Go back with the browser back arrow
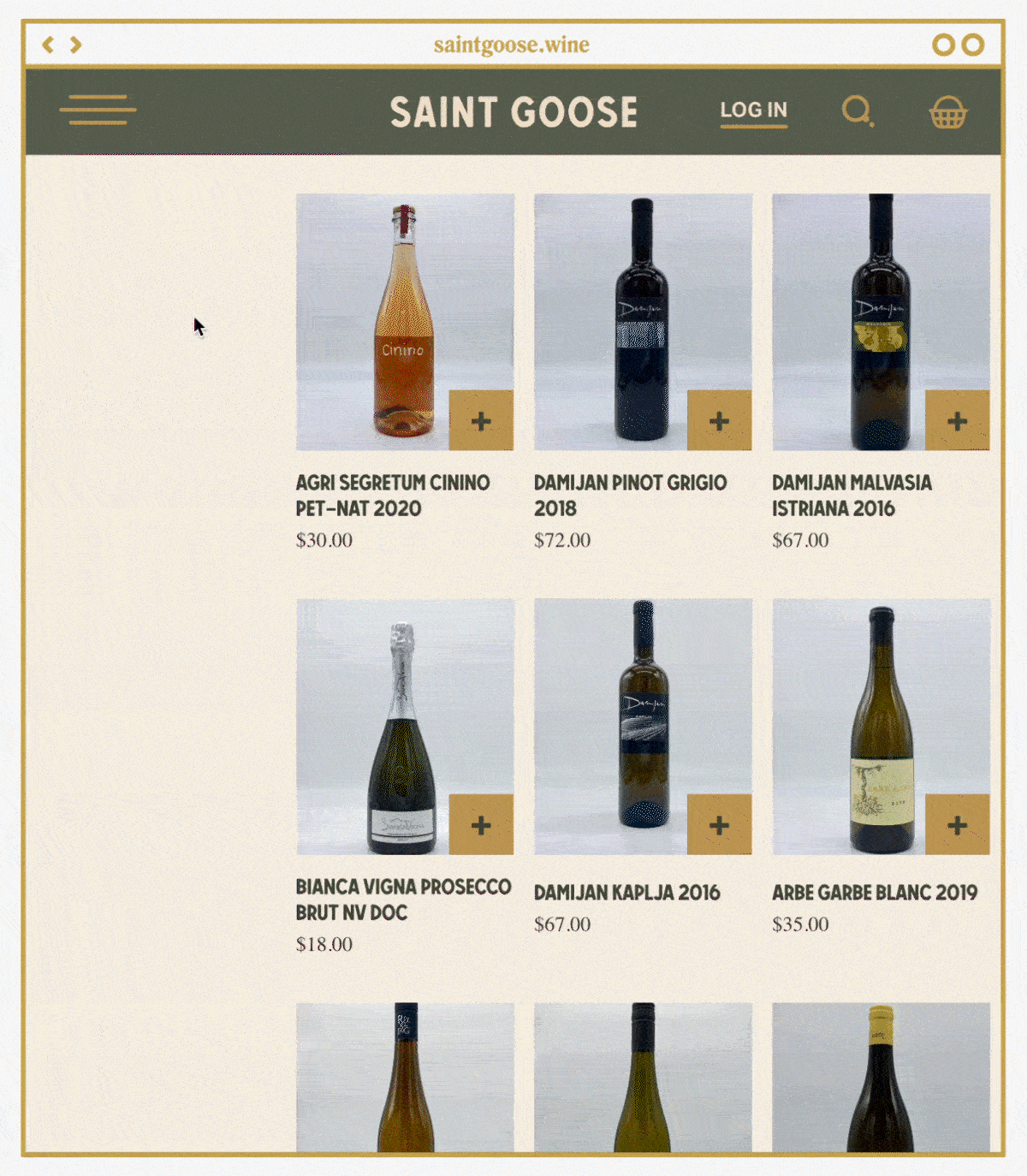The height and width of the screenshot is (1176, 1027). 48,45
